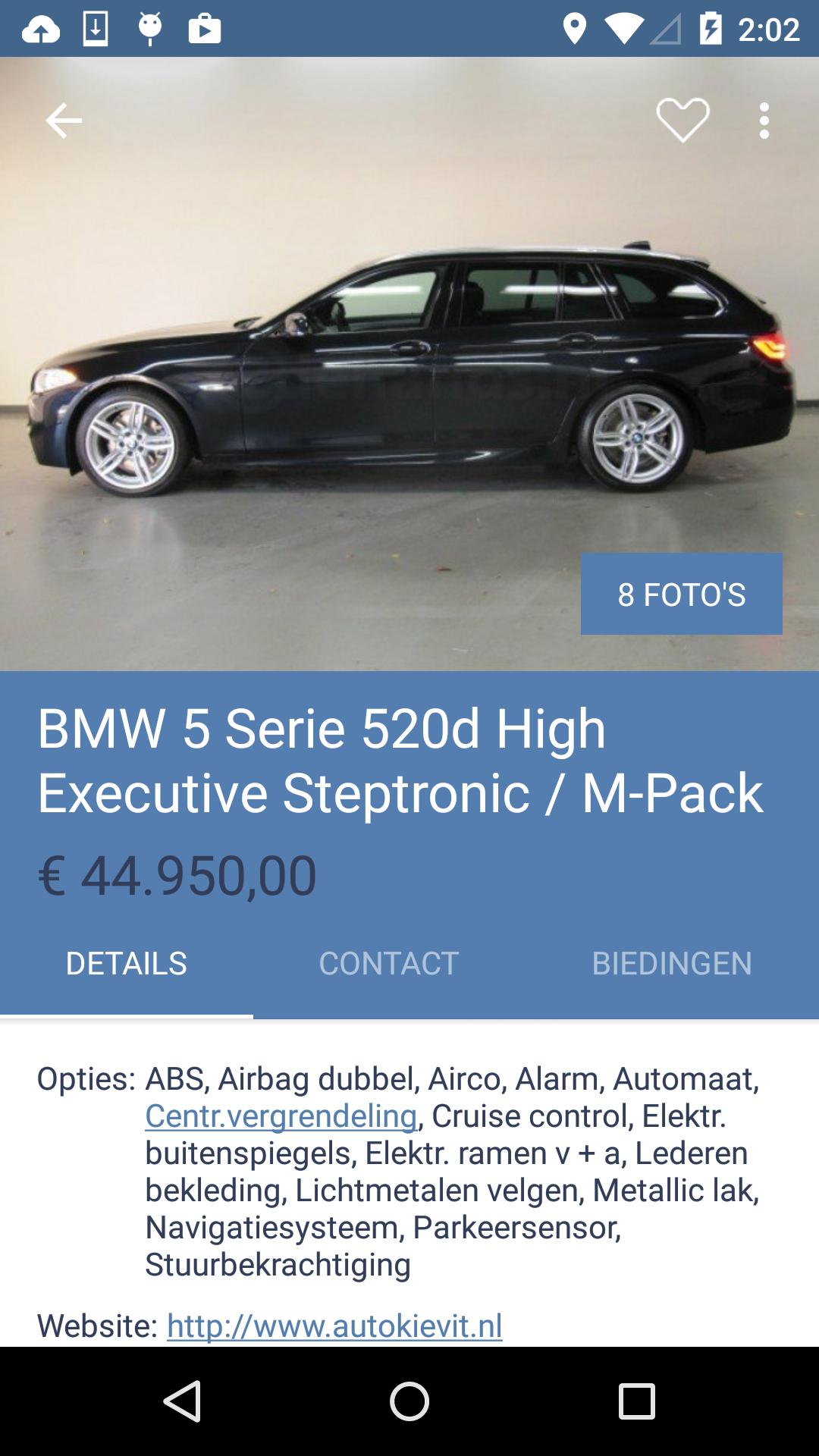Click the cloud upload icon in status bar
Screen dimensions: 819x1456
[42, 29]
